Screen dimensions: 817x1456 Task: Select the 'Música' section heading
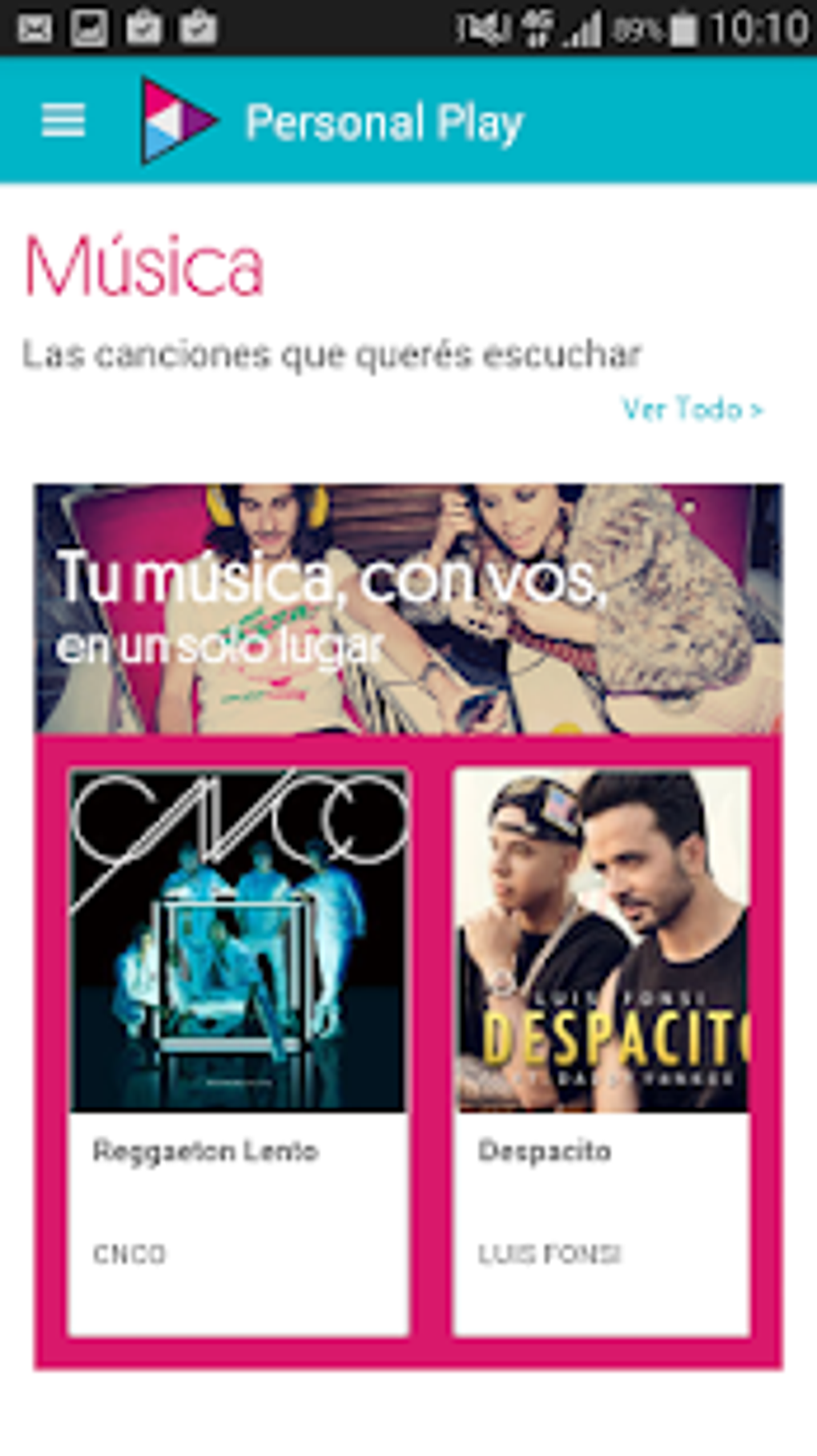142,265
